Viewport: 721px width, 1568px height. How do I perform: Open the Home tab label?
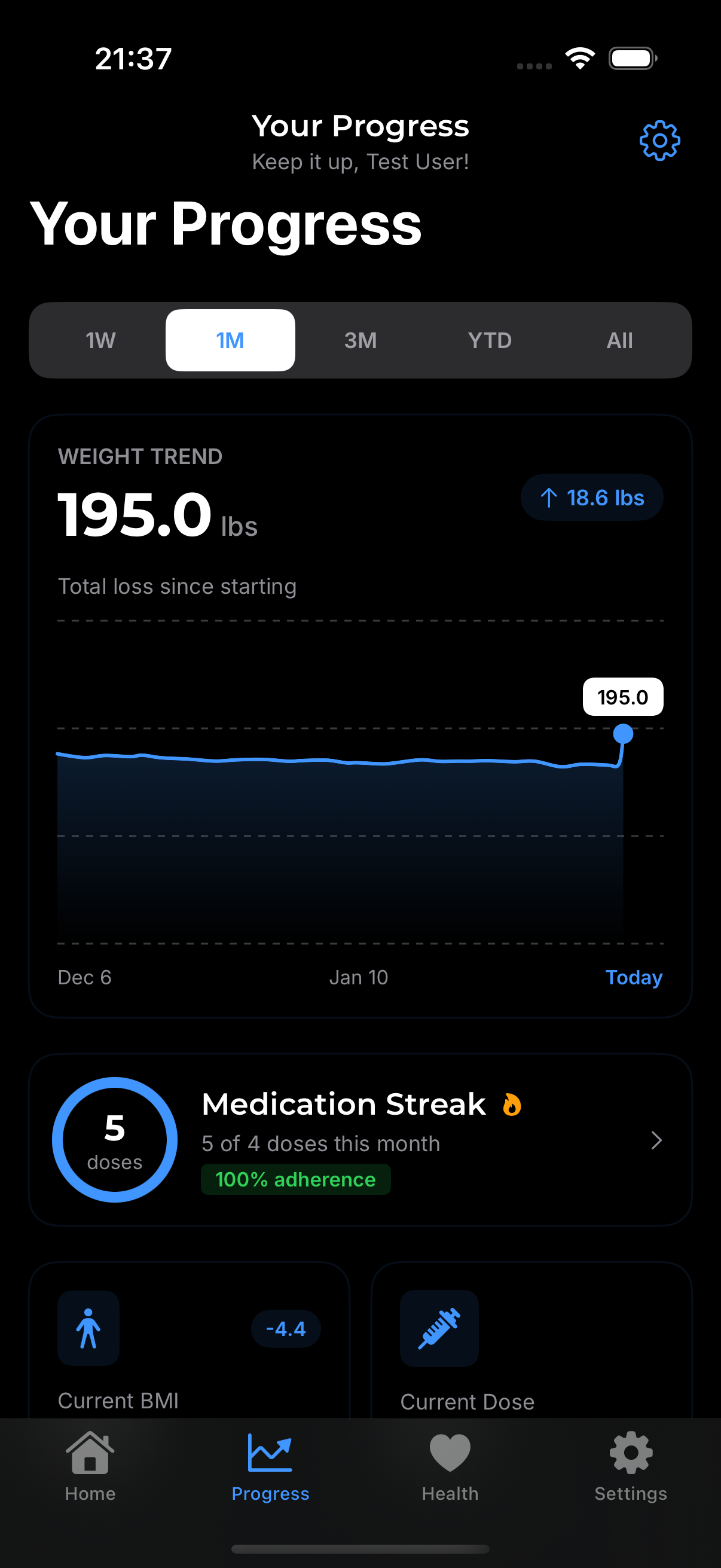[90, 1493]
